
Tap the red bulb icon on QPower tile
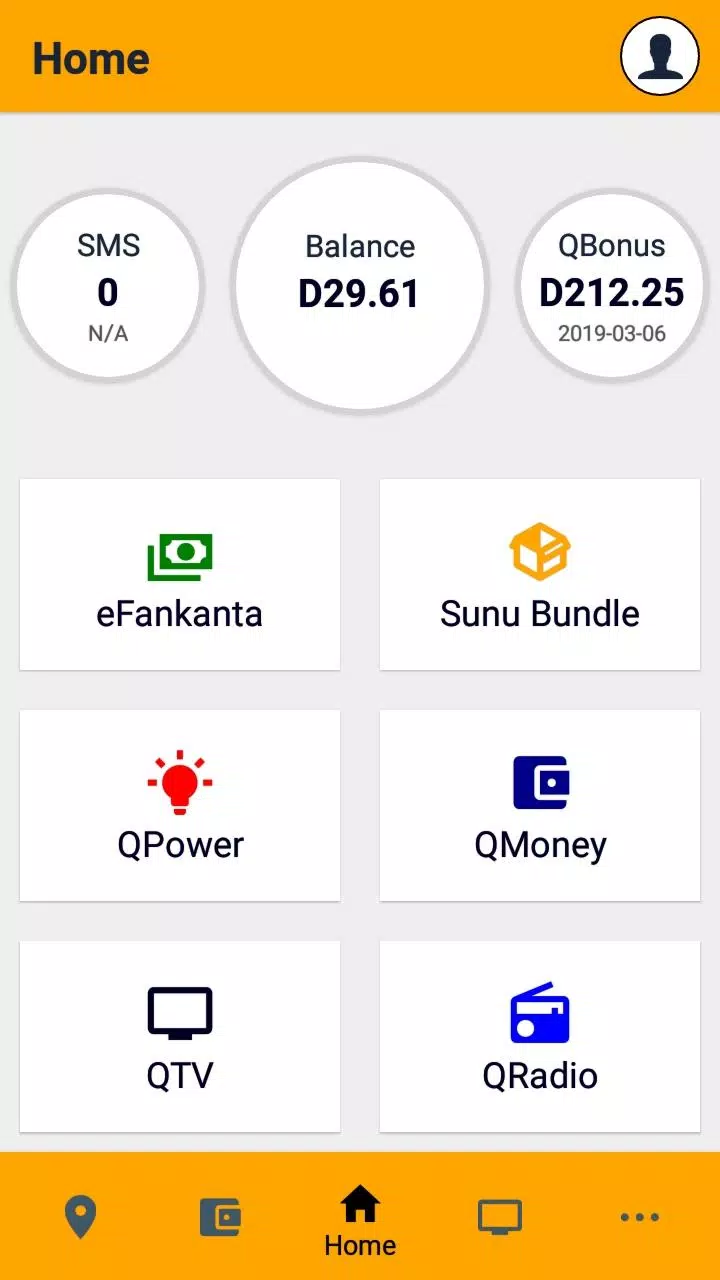point(180,783)
